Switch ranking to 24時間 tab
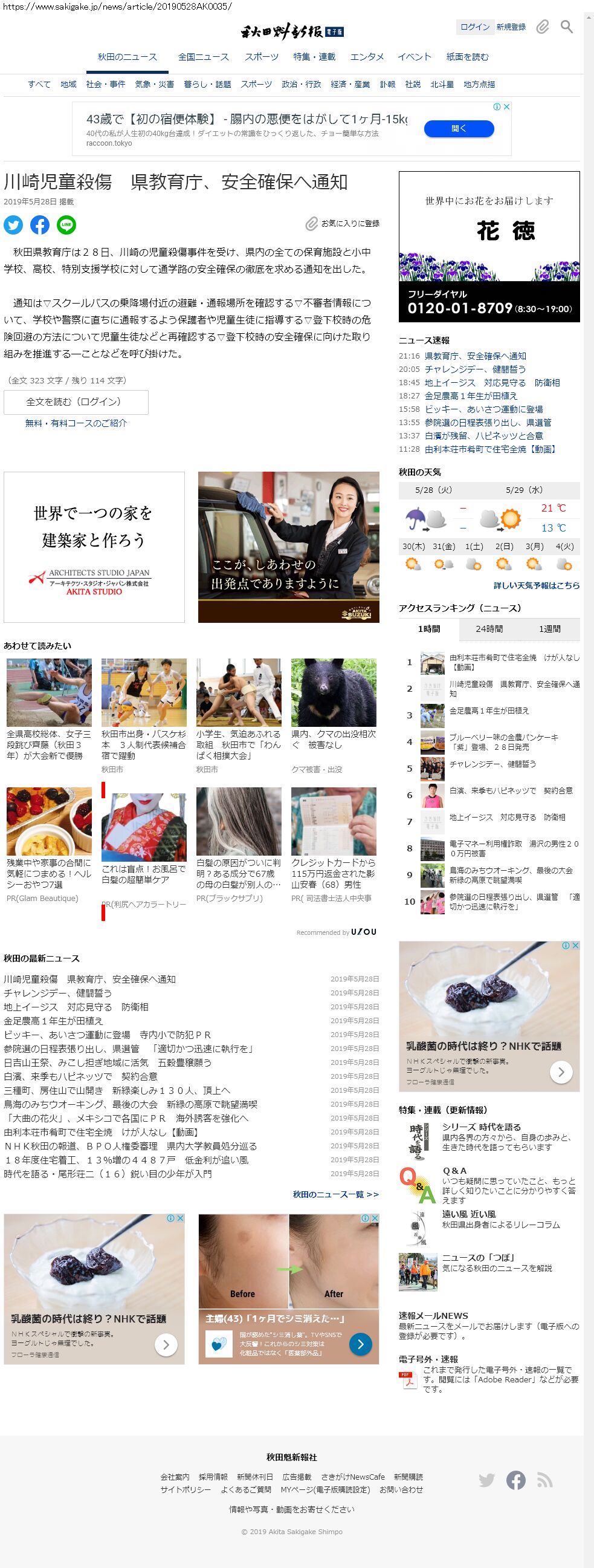 (489, 629)
